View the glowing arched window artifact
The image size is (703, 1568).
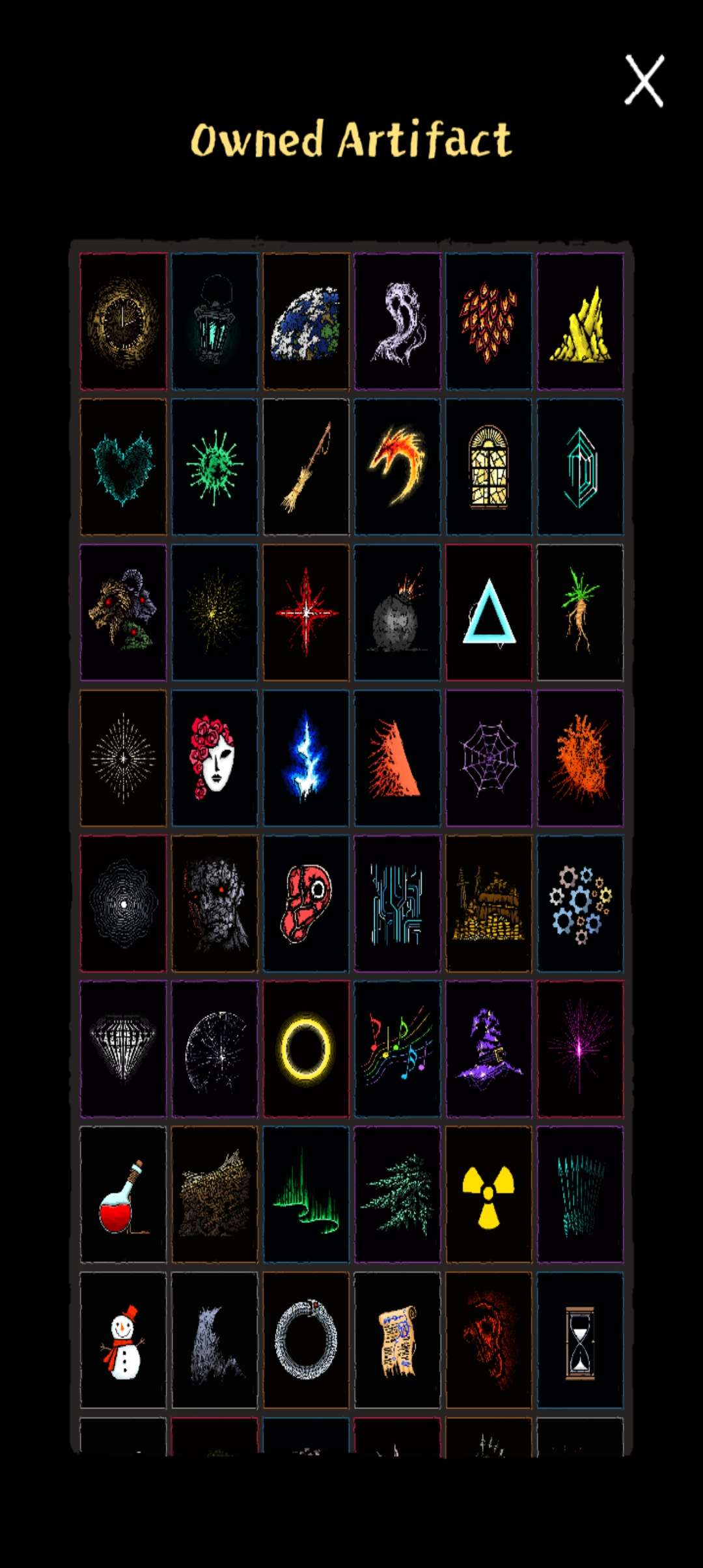pos(489,467)
